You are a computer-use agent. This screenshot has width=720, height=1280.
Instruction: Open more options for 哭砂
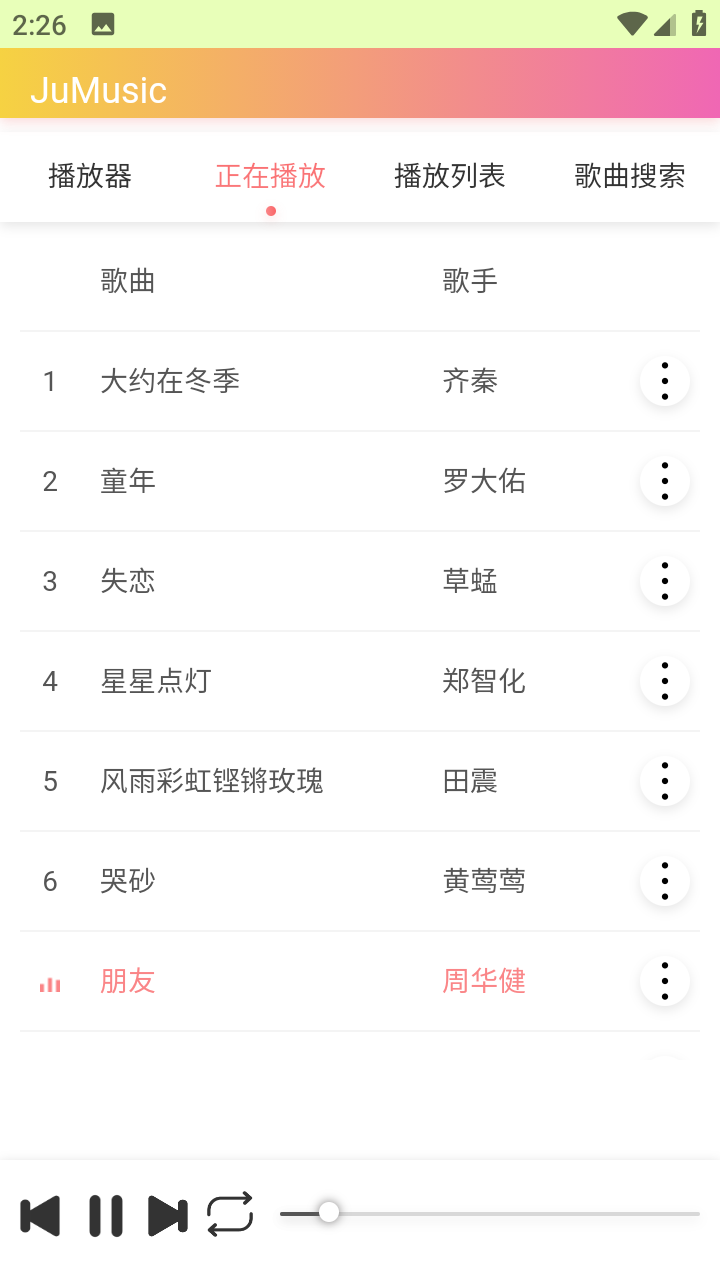[665, 881]
